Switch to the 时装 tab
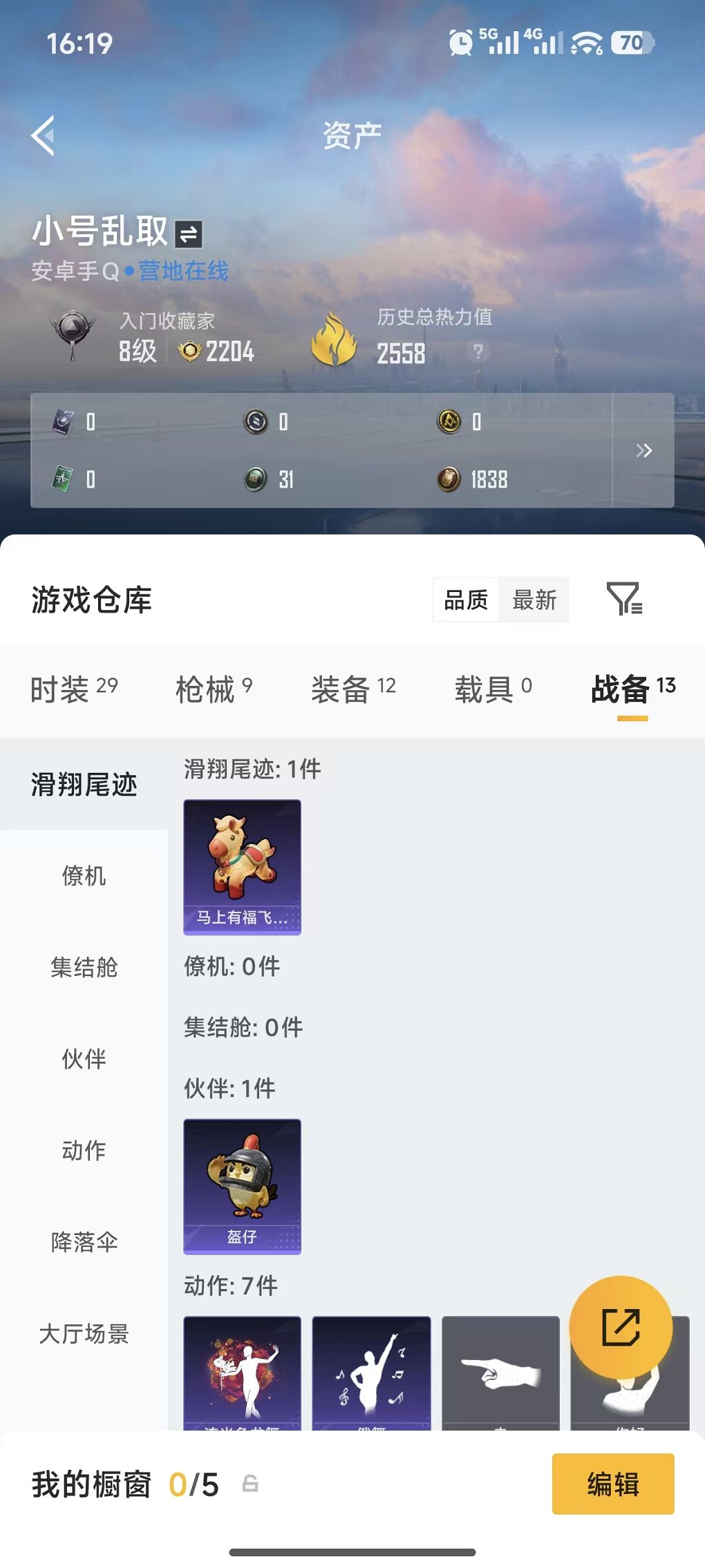The image size is (705, 1568). tap(74, 689)
